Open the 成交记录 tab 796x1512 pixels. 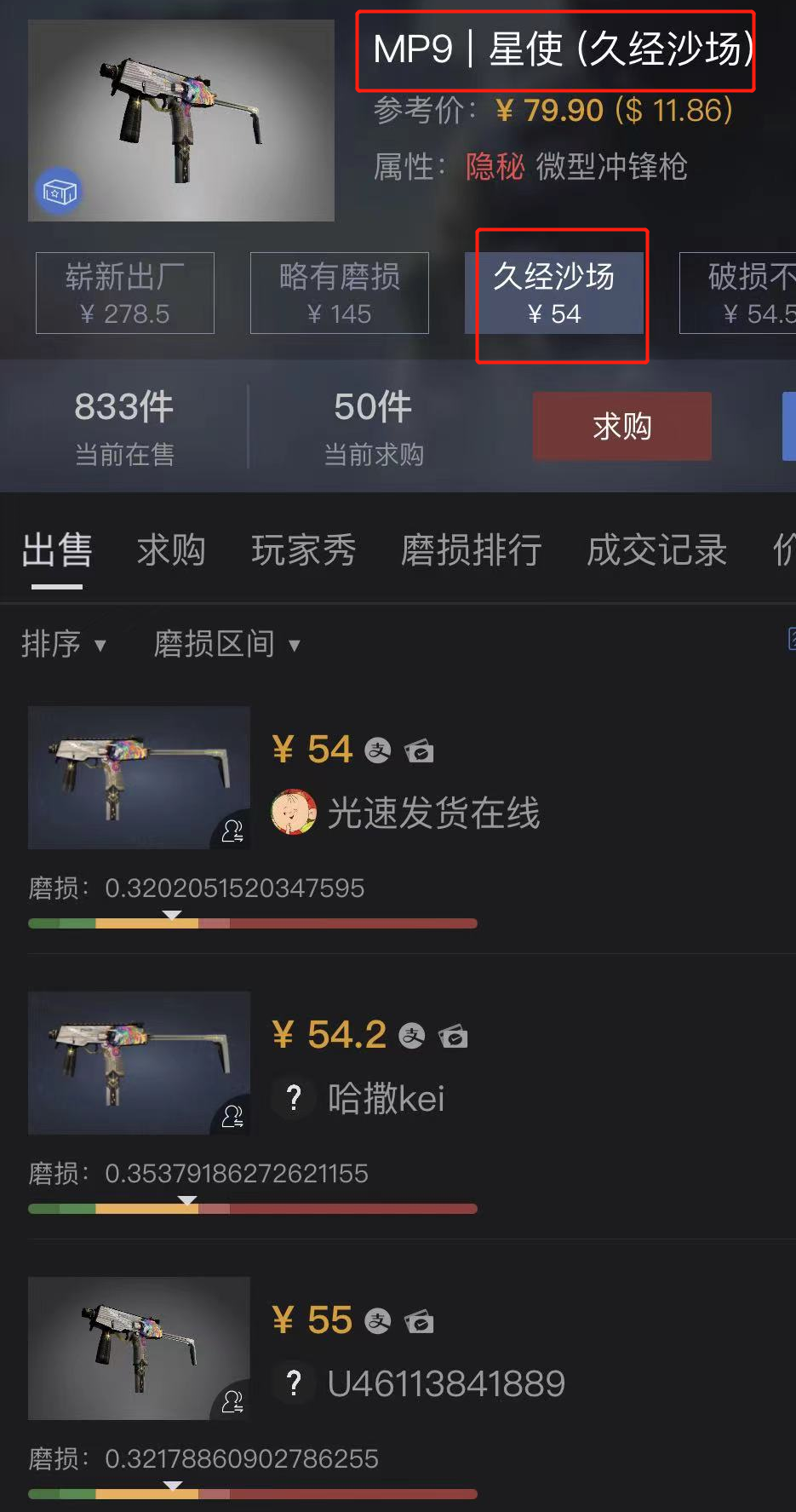tap(656, 550)
